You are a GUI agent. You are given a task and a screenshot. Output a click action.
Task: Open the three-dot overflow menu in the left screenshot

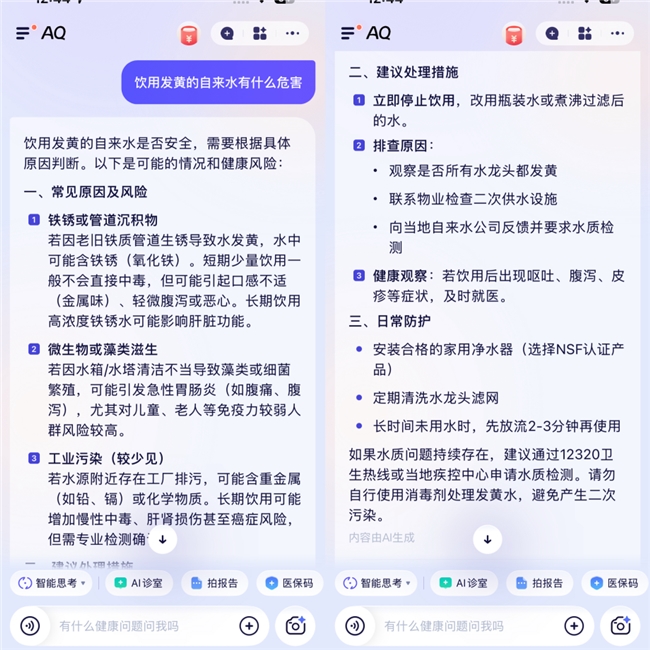tap(292, 33)
